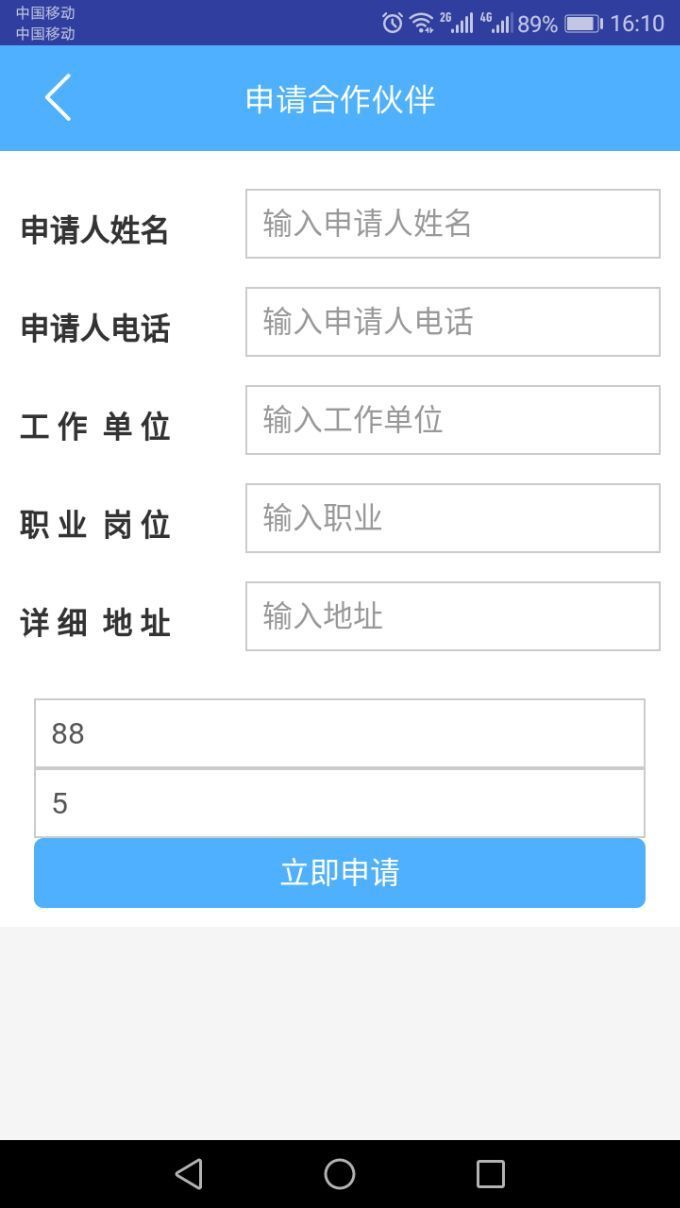Screen dimensions: 680x1208
Task: Open recent apps from the navigation bar
Action: [x=490, y=1174]
